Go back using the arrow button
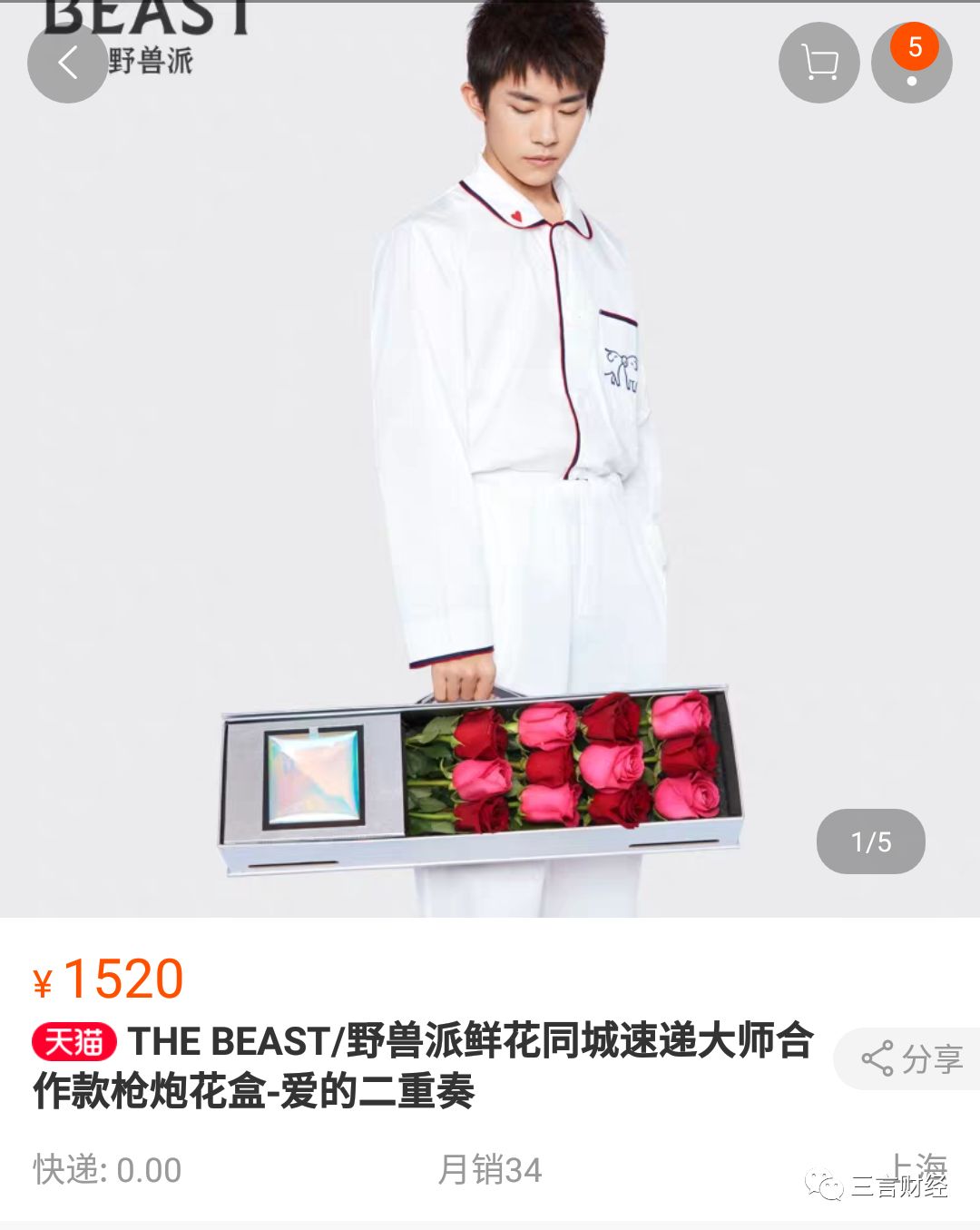Image resolution: width=980 pixels, height=1230 pixels. click(67, 64)
